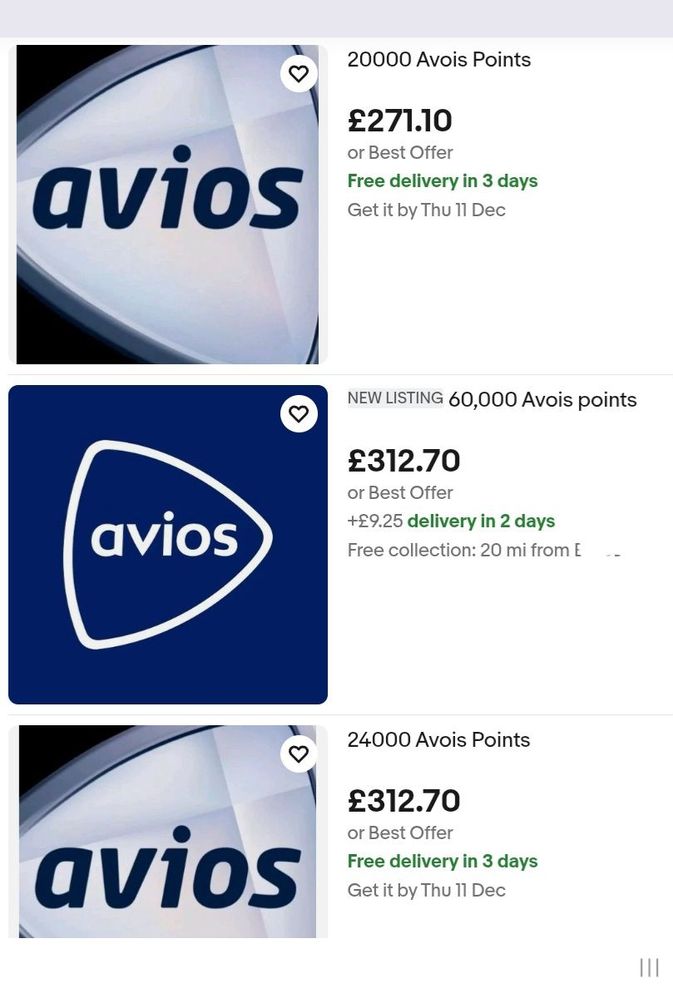Open the 20000 Avois Points listing
673x998 pixels.
click(439, 60)
